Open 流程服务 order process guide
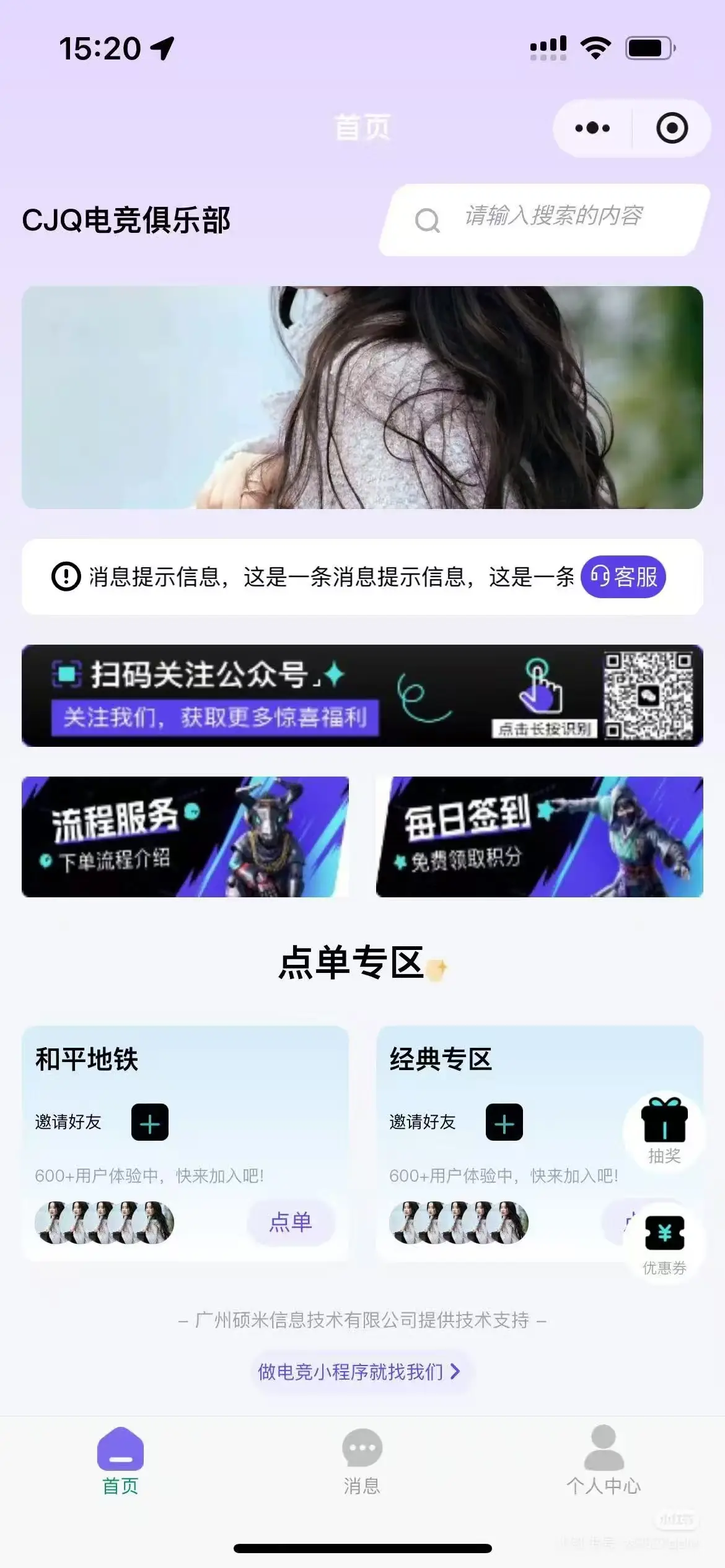Viewport: 725px width, 1568px height. (x=185, y=837)
